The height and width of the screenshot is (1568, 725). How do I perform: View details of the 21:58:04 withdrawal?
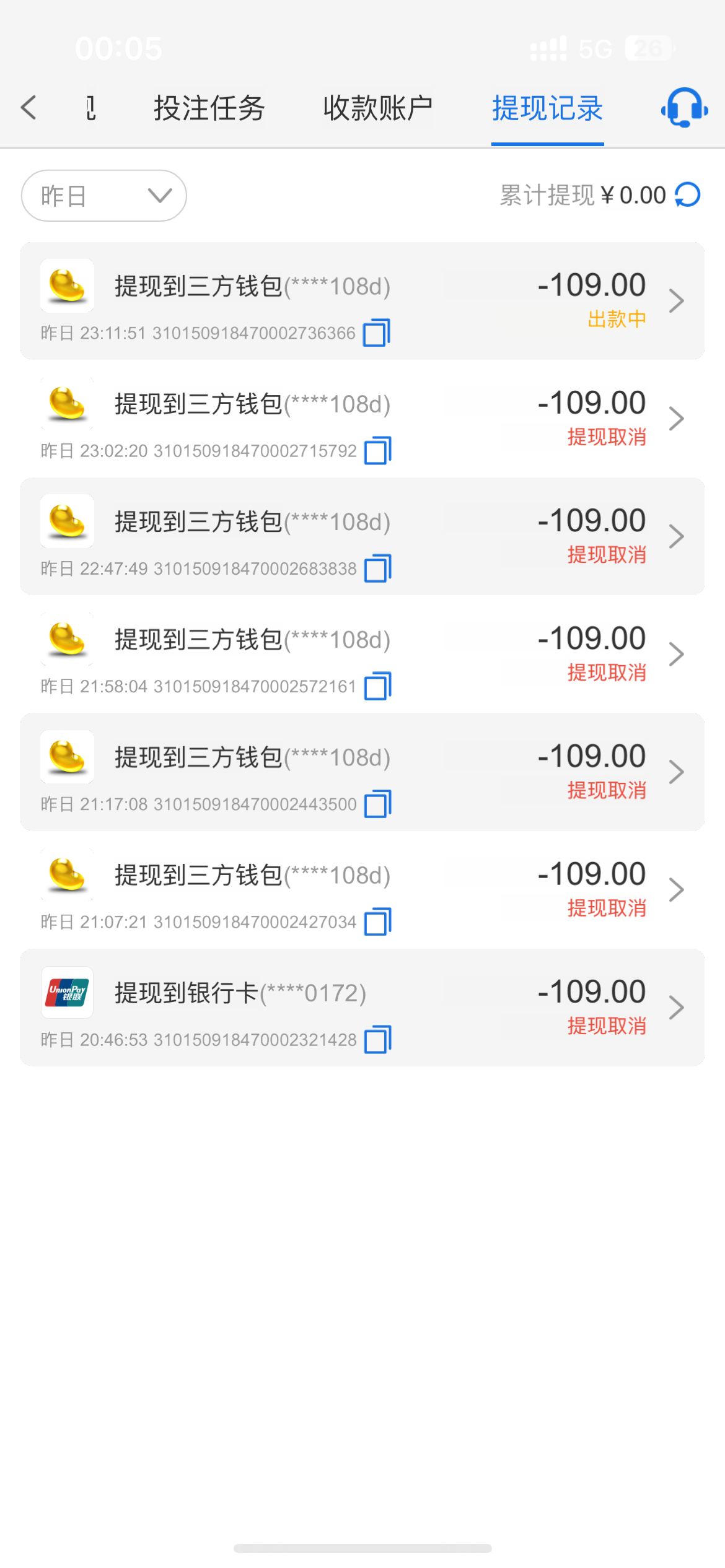tap(362, 654)
